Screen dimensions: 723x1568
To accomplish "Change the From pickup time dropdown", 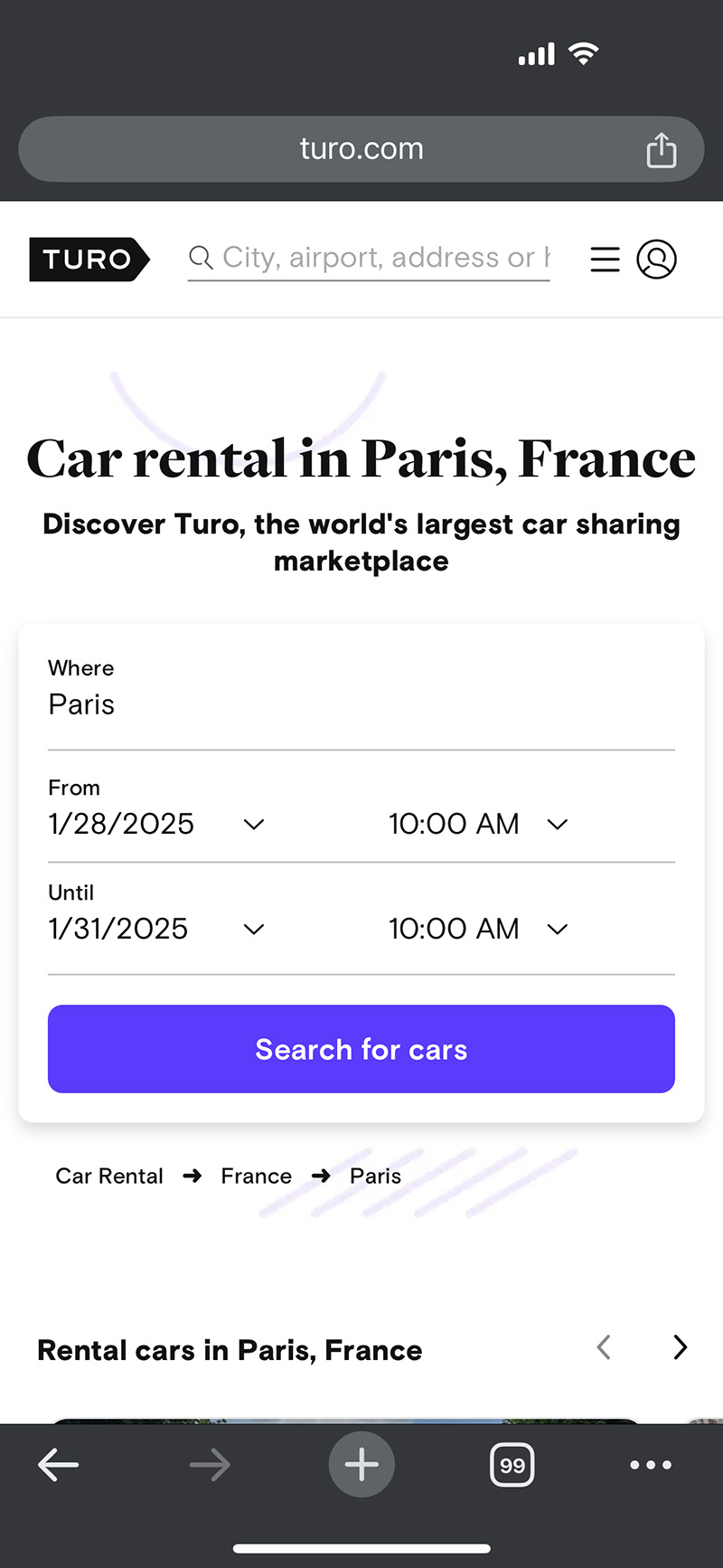I will [x=477, y=824].
